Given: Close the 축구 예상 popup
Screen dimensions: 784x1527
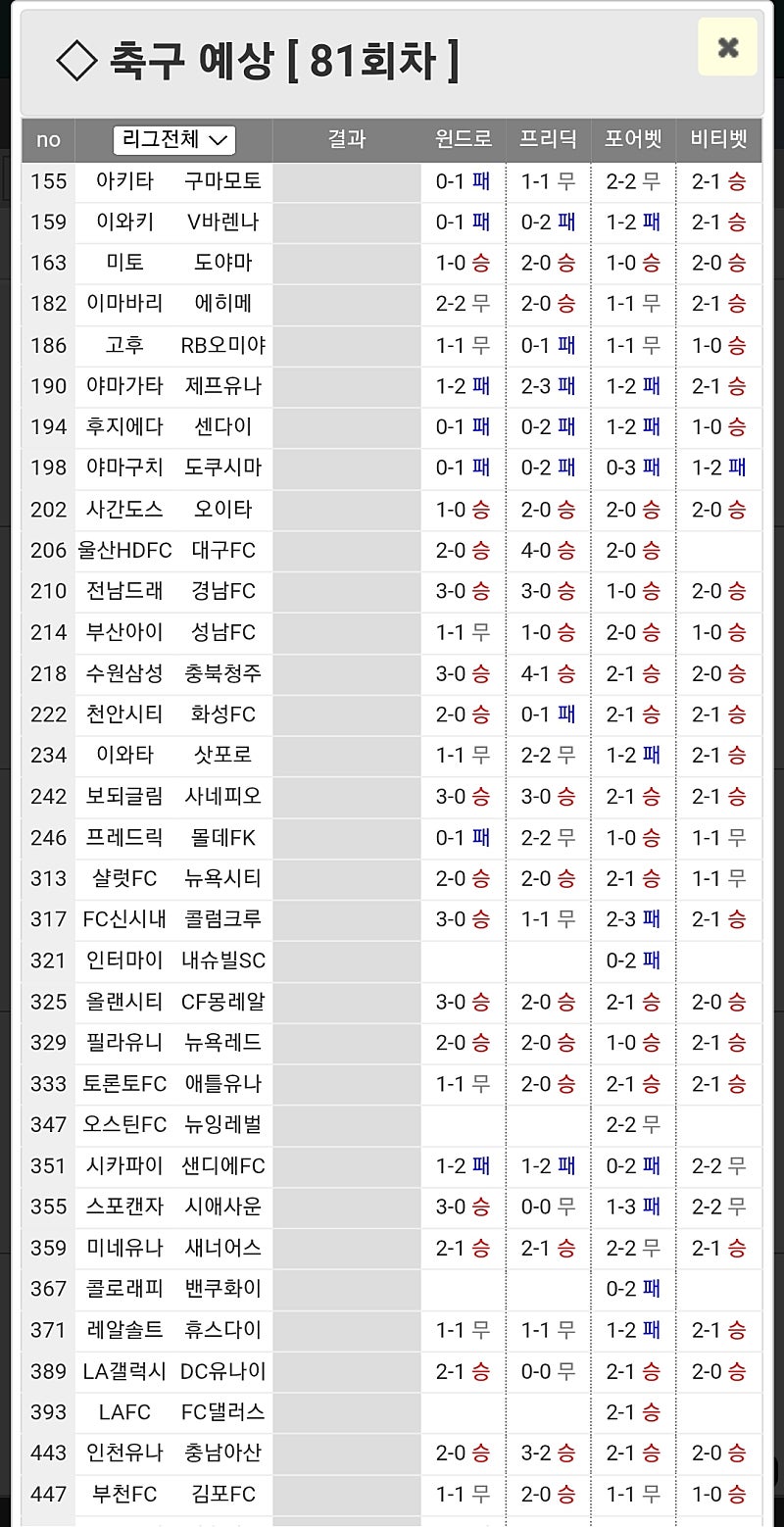Looking at the screenshot, I should (727, 46).
